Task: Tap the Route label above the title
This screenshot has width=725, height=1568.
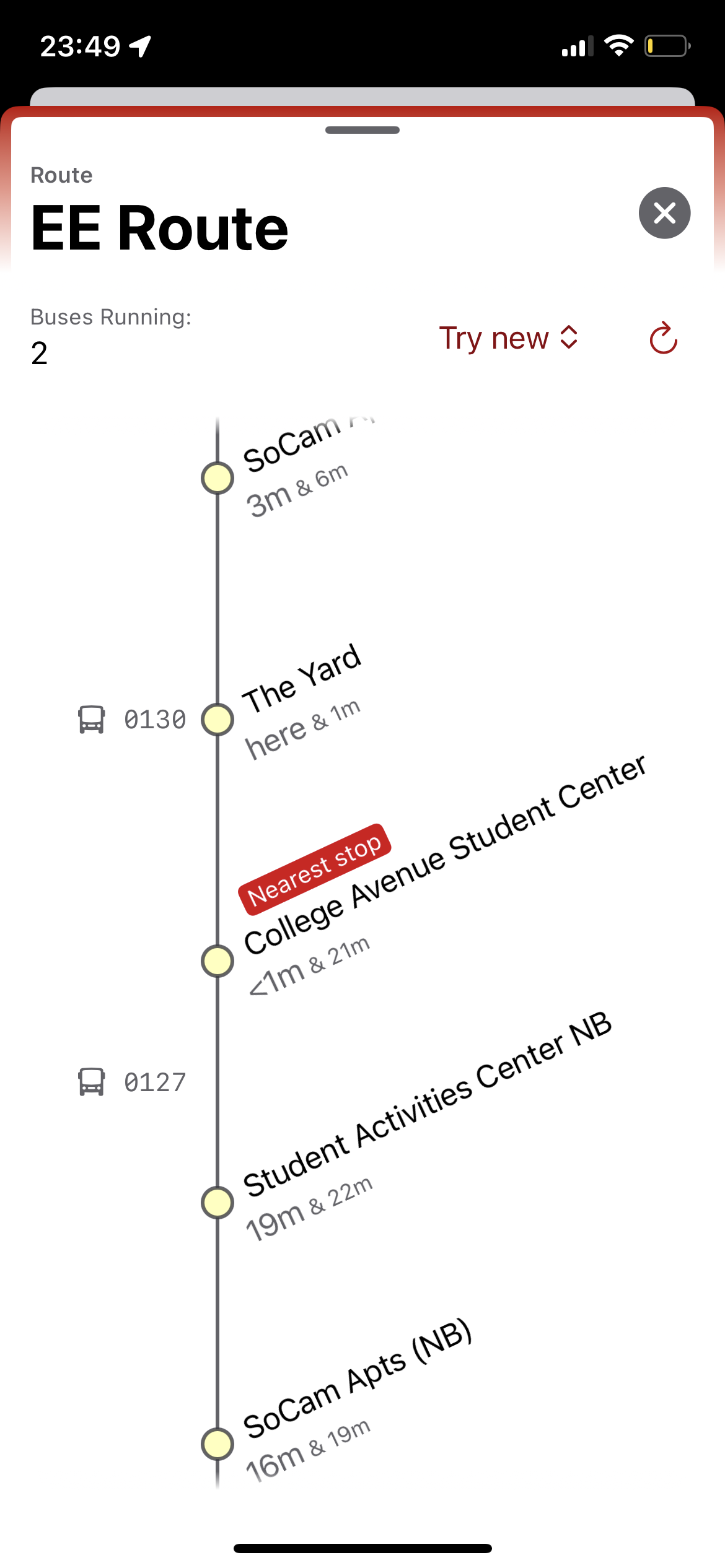Action: tap(61, 175)
